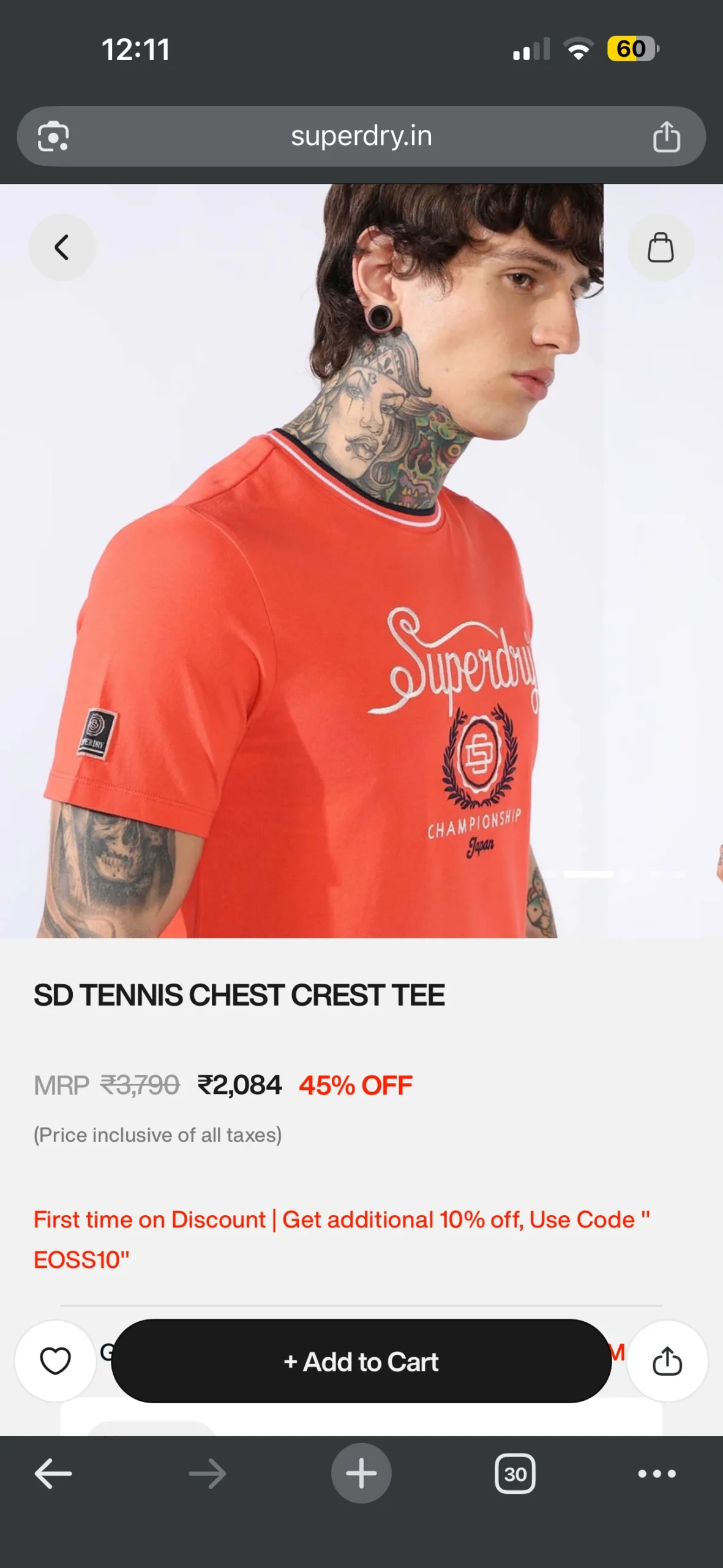Share this product using the round button
The height and width of the screenshot is (1568, 723).
click(x=667, y=1361)
